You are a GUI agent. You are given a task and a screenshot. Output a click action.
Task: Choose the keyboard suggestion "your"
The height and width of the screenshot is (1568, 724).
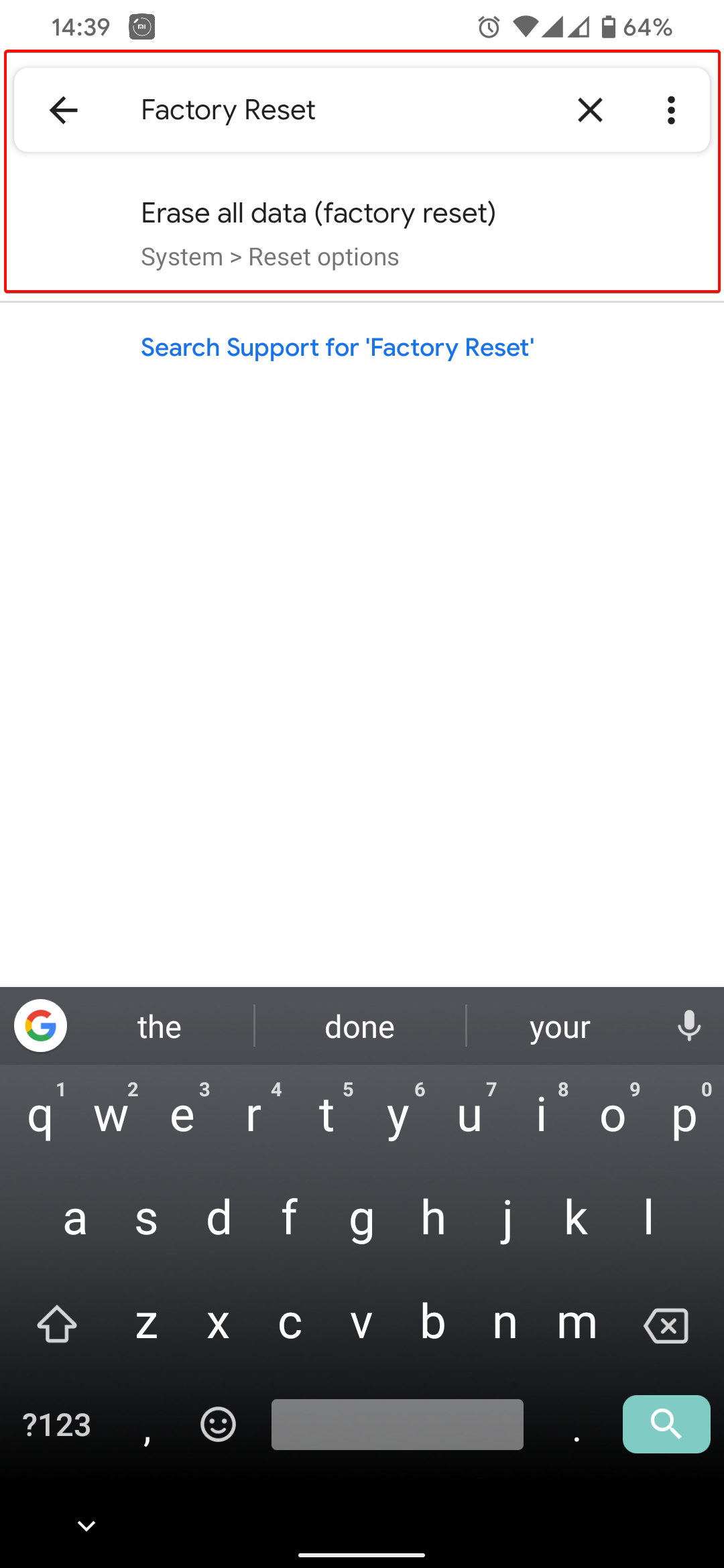click(560, 1027)
